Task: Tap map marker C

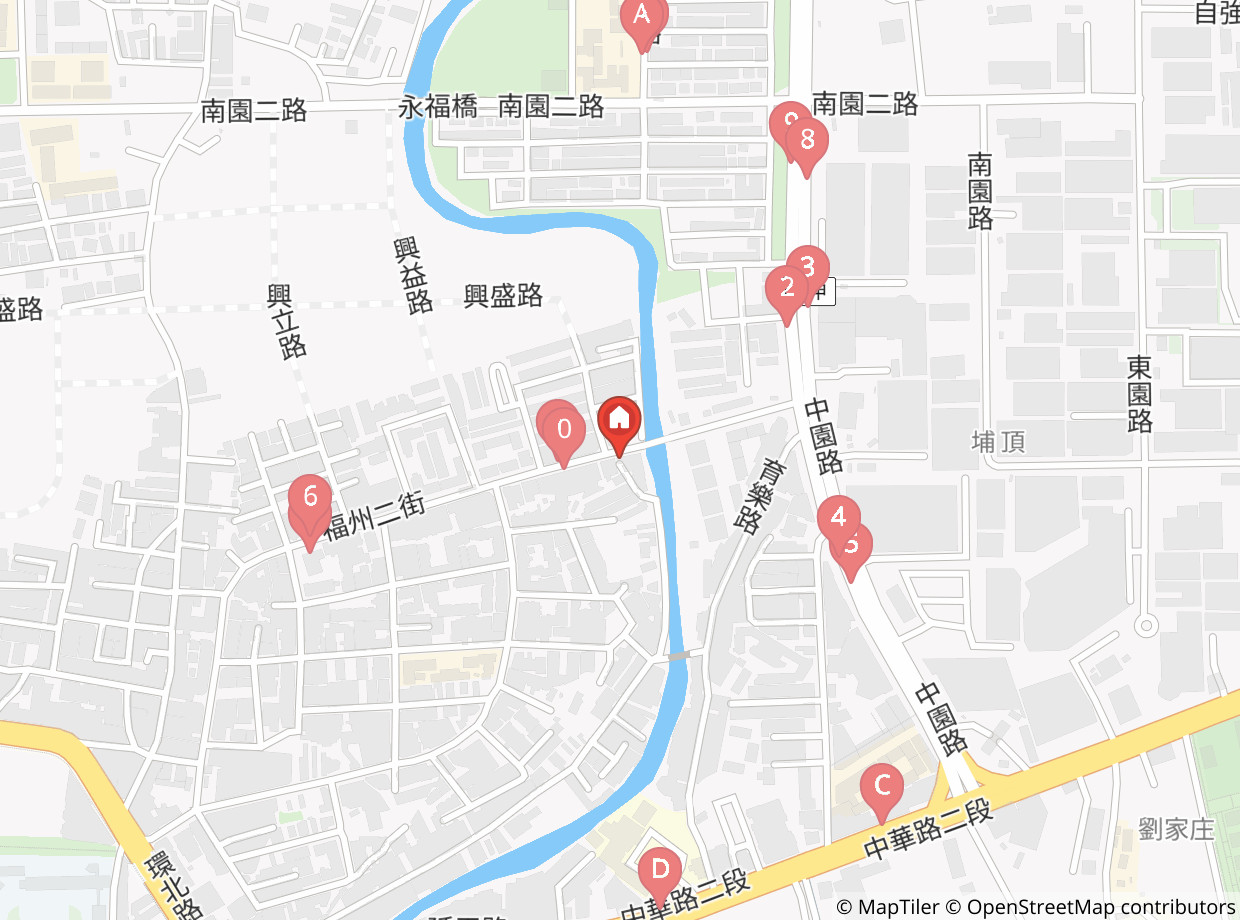Action: [x=882, y=791]
